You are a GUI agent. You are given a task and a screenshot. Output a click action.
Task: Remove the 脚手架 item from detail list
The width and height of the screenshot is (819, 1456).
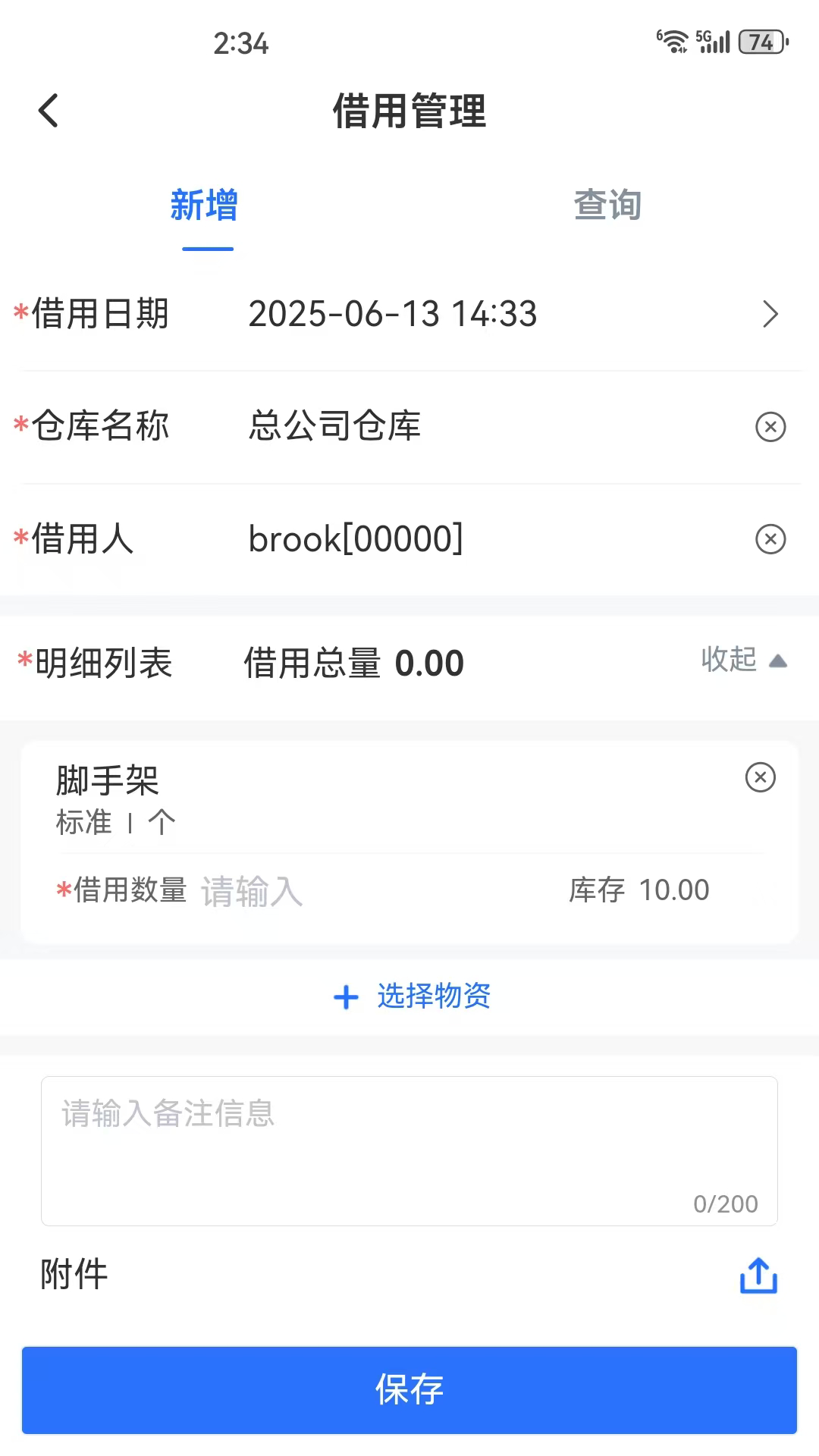(760, 777)
